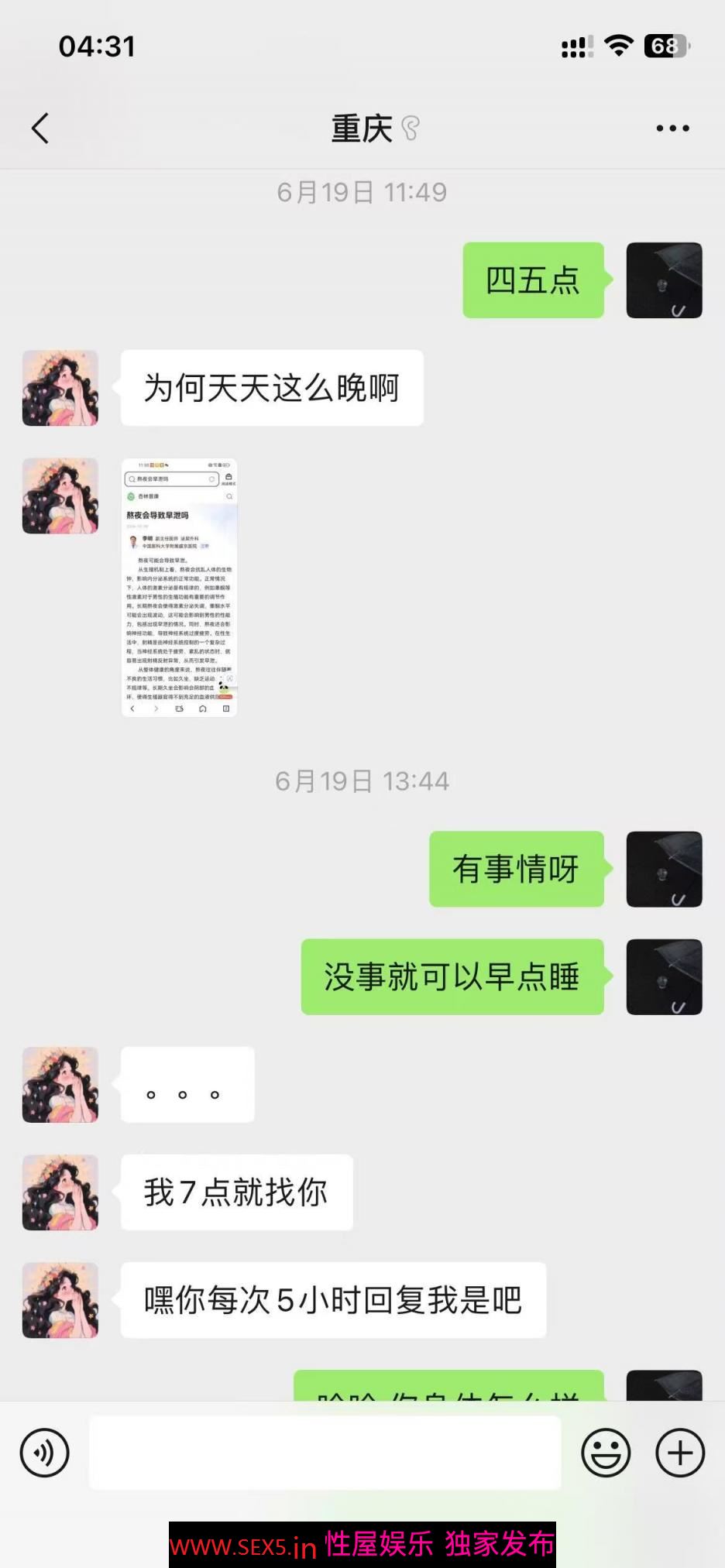
Task: Open contact avatar beside 为何天天这么晚啊
Action: [x=60, y=388]
